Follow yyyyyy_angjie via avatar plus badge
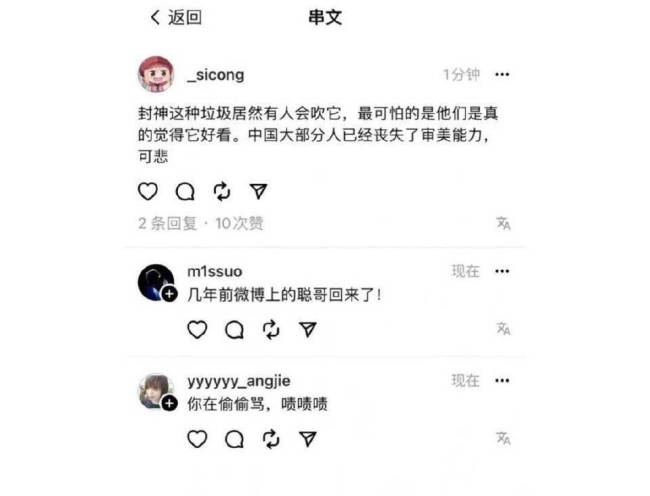This screenshot has height=496, width=650. coord(170,403)
